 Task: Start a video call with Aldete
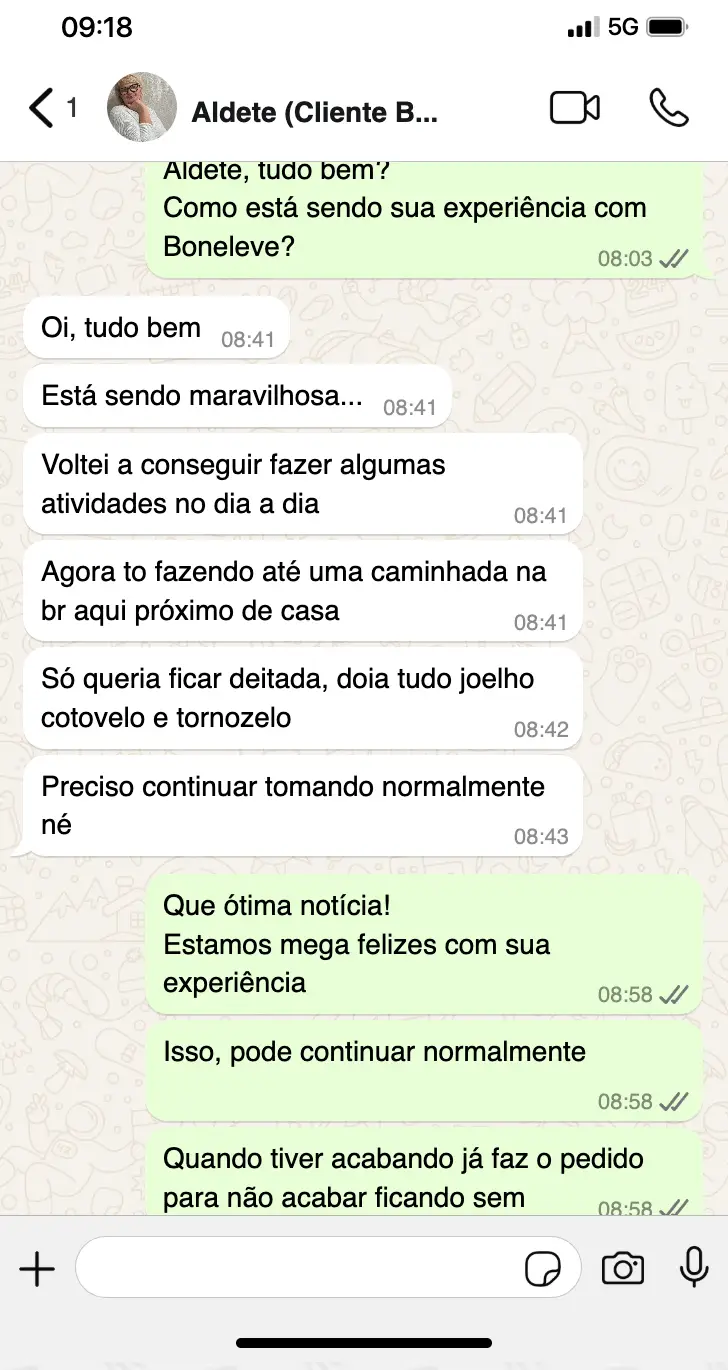pyautogui.click(x=575, y=108)
